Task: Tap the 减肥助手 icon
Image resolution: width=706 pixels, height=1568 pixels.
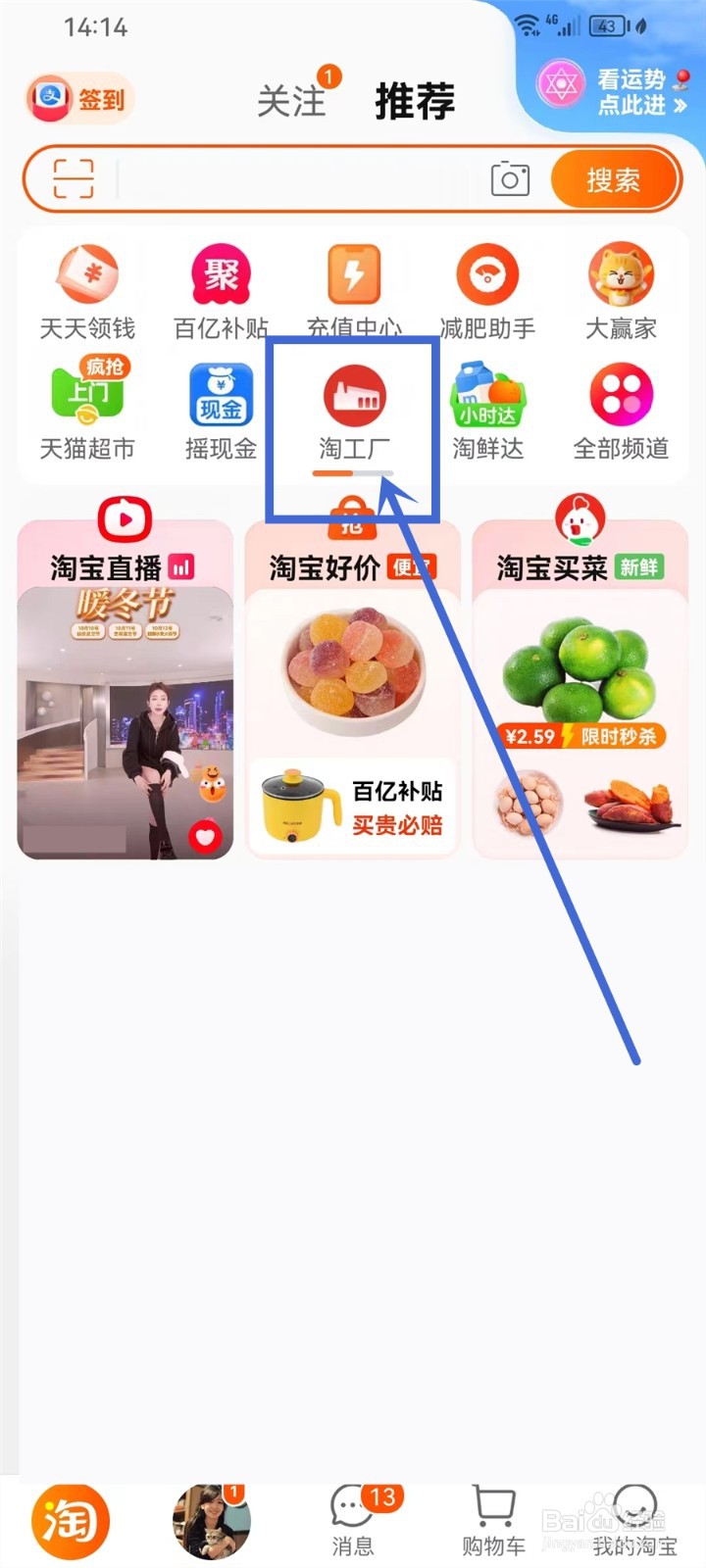Action: click(488, 275)
